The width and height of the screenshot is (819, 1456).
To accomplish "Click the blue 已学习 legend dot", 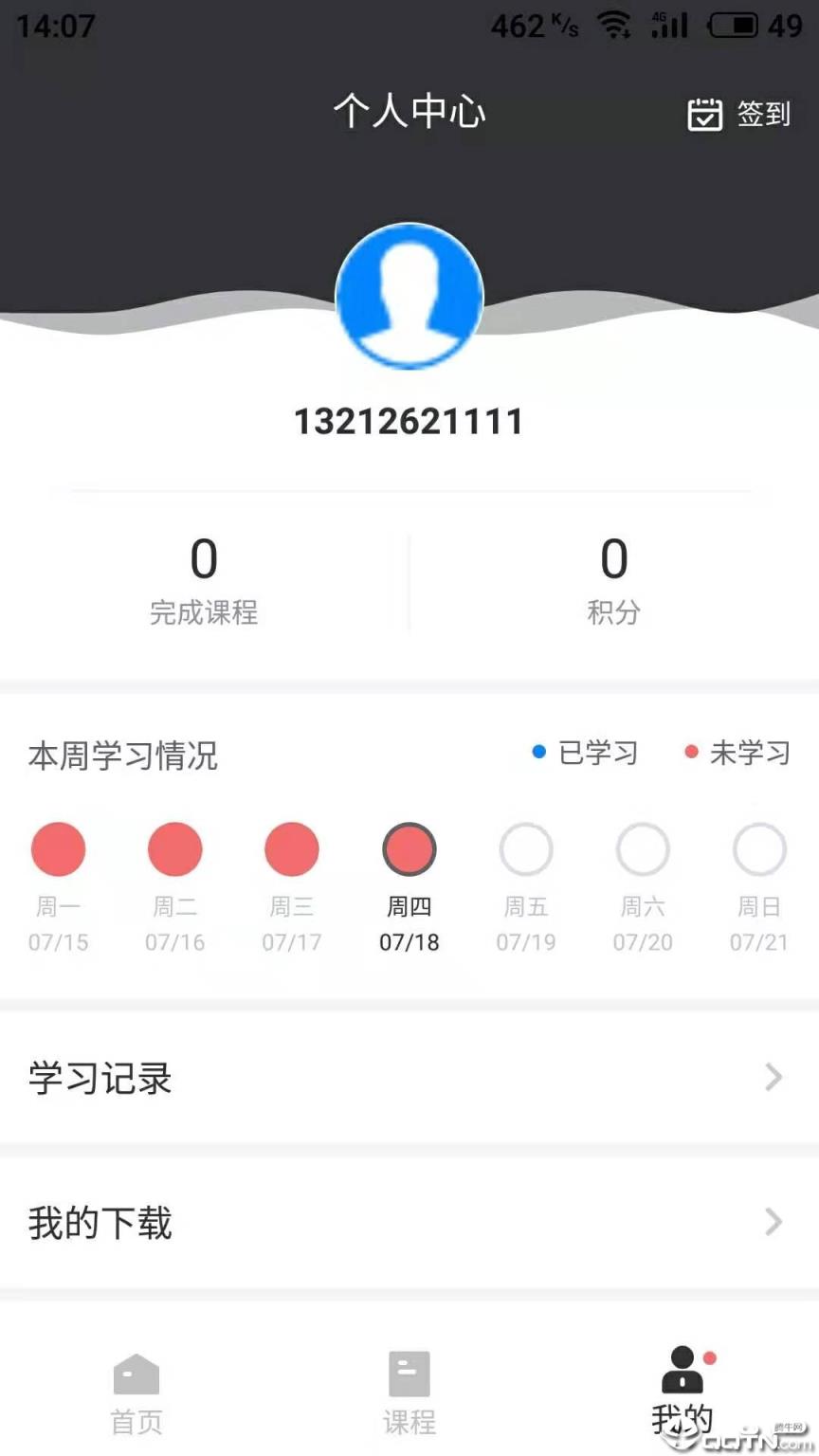I will pyautogui.click(x=538, y=752).
